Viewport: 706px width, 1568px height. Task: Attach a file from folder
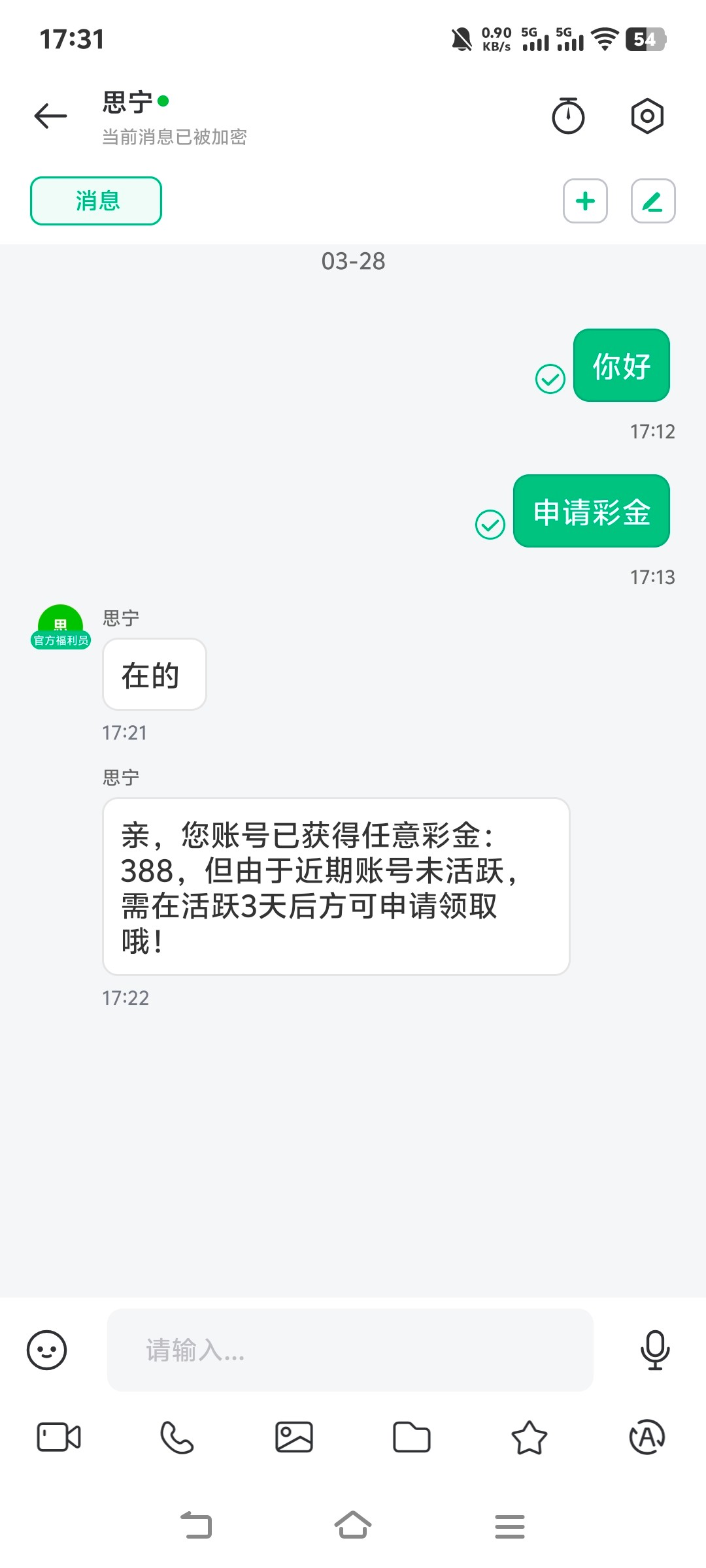click(412, 1437)
